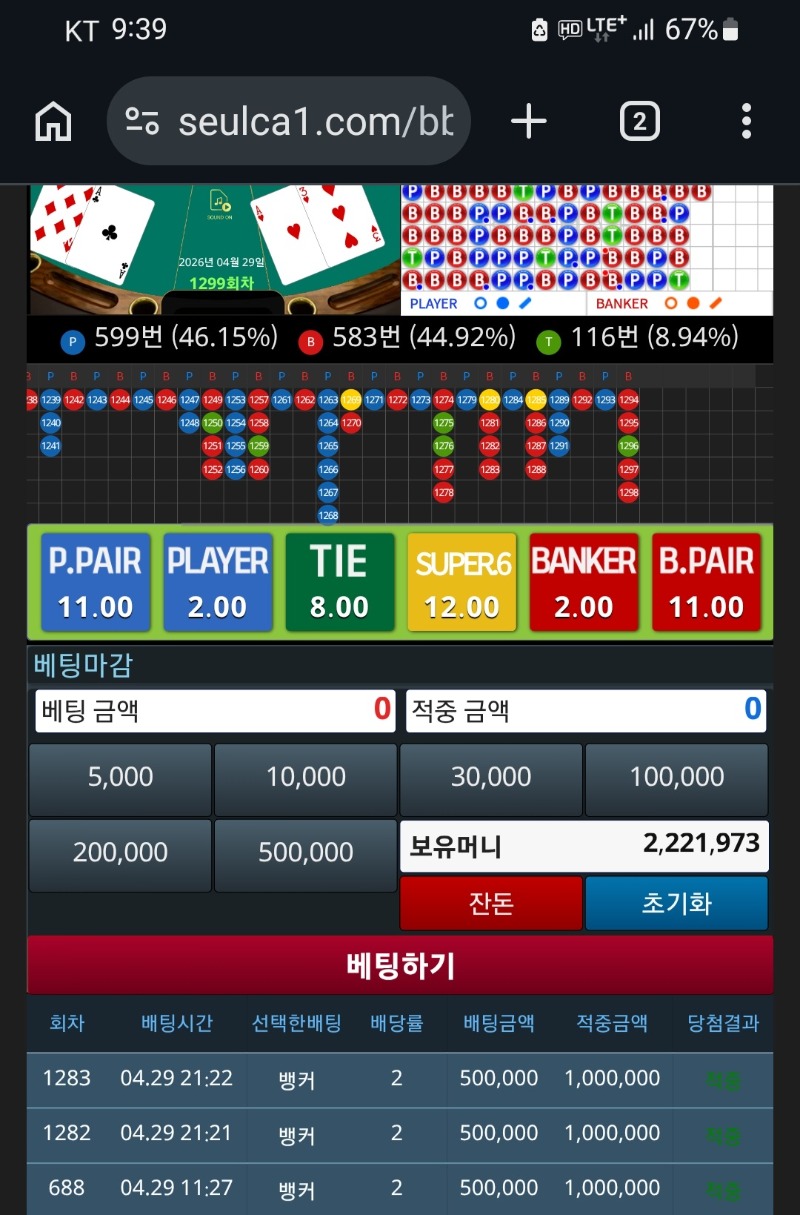Viewport: 800px width, 1215px height.
Task: Select the TIE 8.00 bet
Action: (x=339, y=582)
